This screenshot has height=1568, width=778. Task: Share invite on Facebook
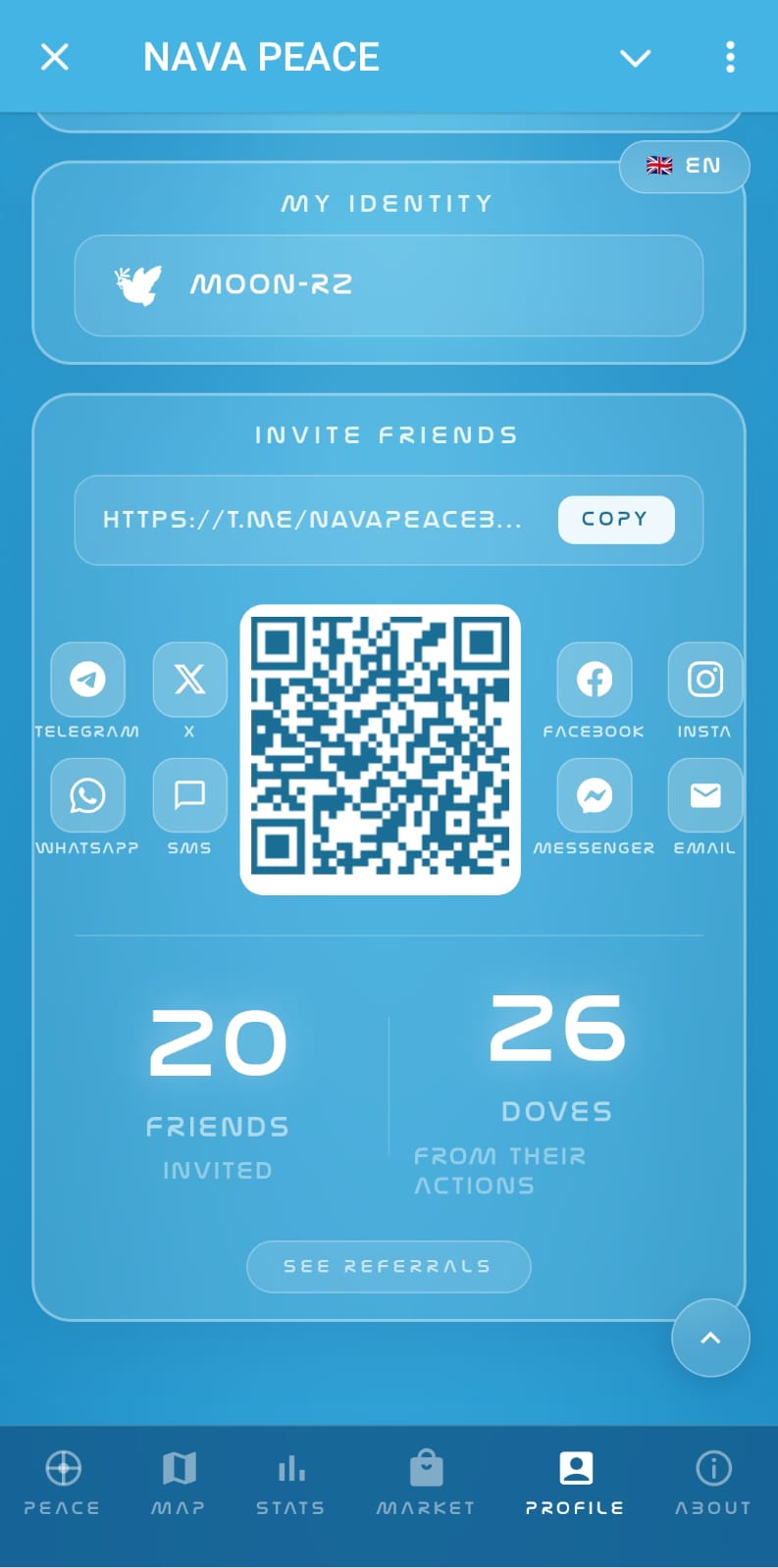click(594, 679)
